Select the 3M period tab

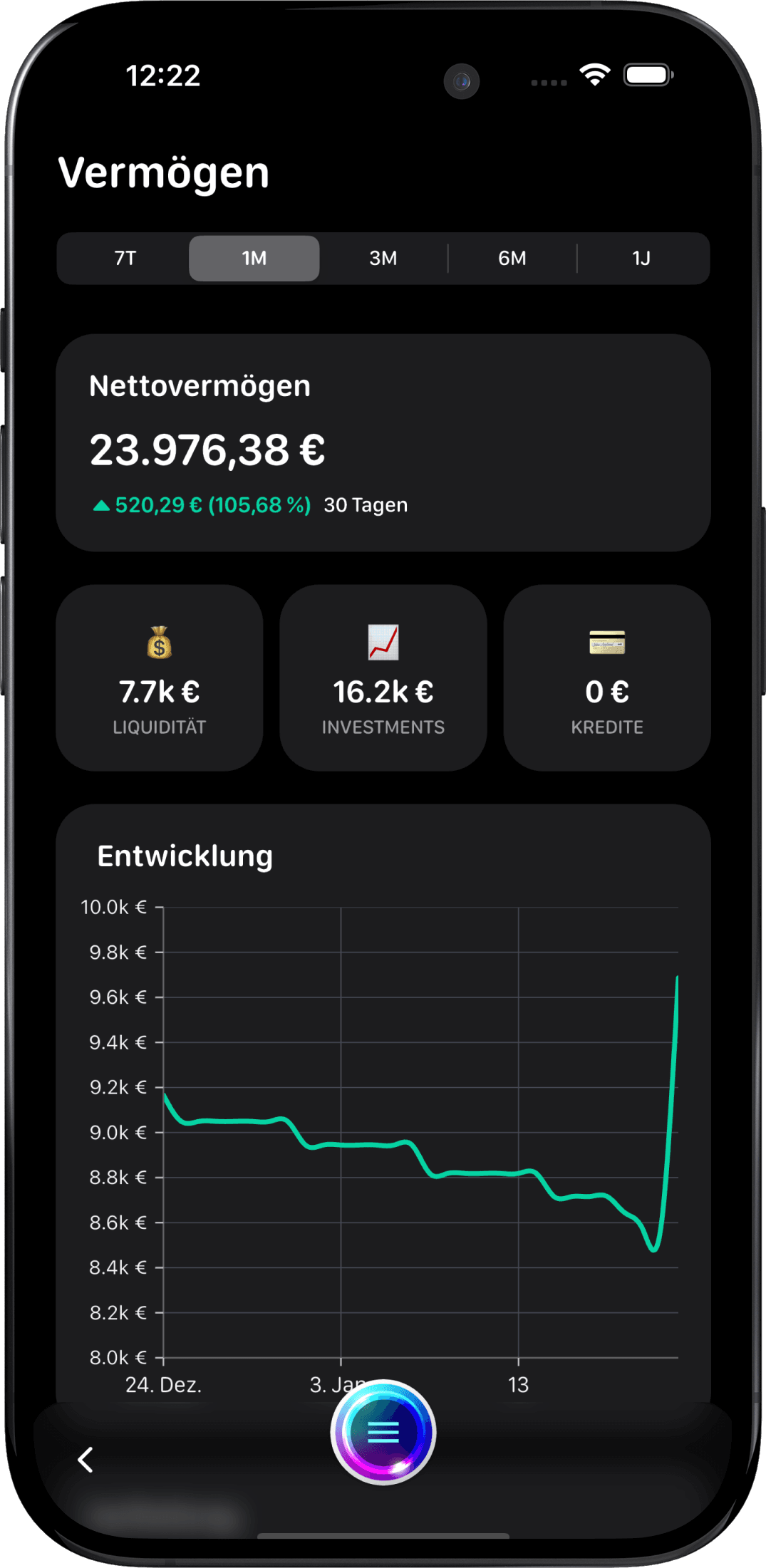coord(383,259)
